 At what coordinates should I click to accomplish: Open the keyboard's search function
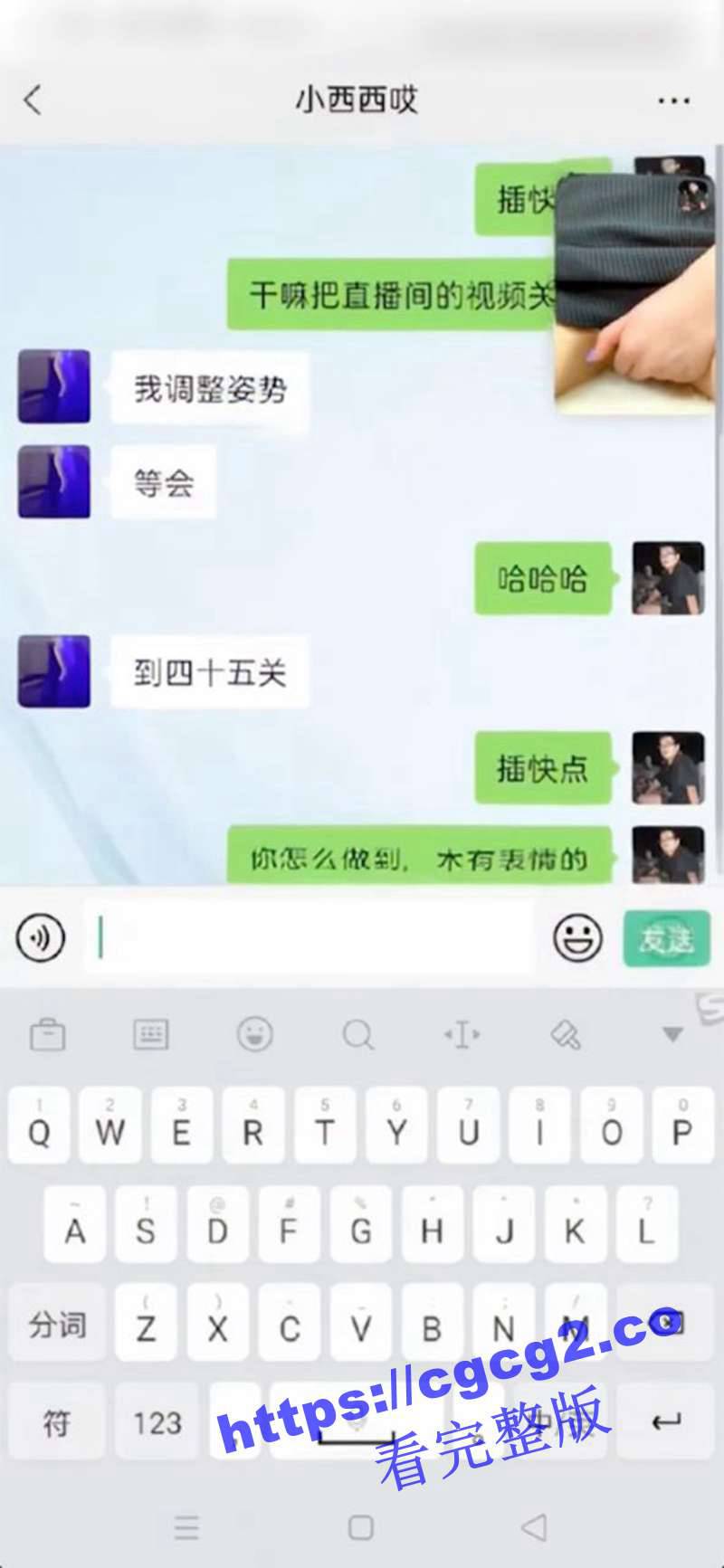tap(358, 1033)
